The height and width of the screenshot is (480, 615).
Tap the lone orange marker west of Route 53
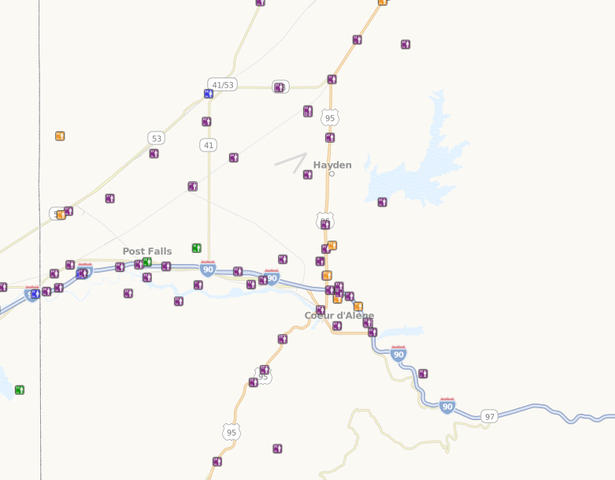click(60, 136)
